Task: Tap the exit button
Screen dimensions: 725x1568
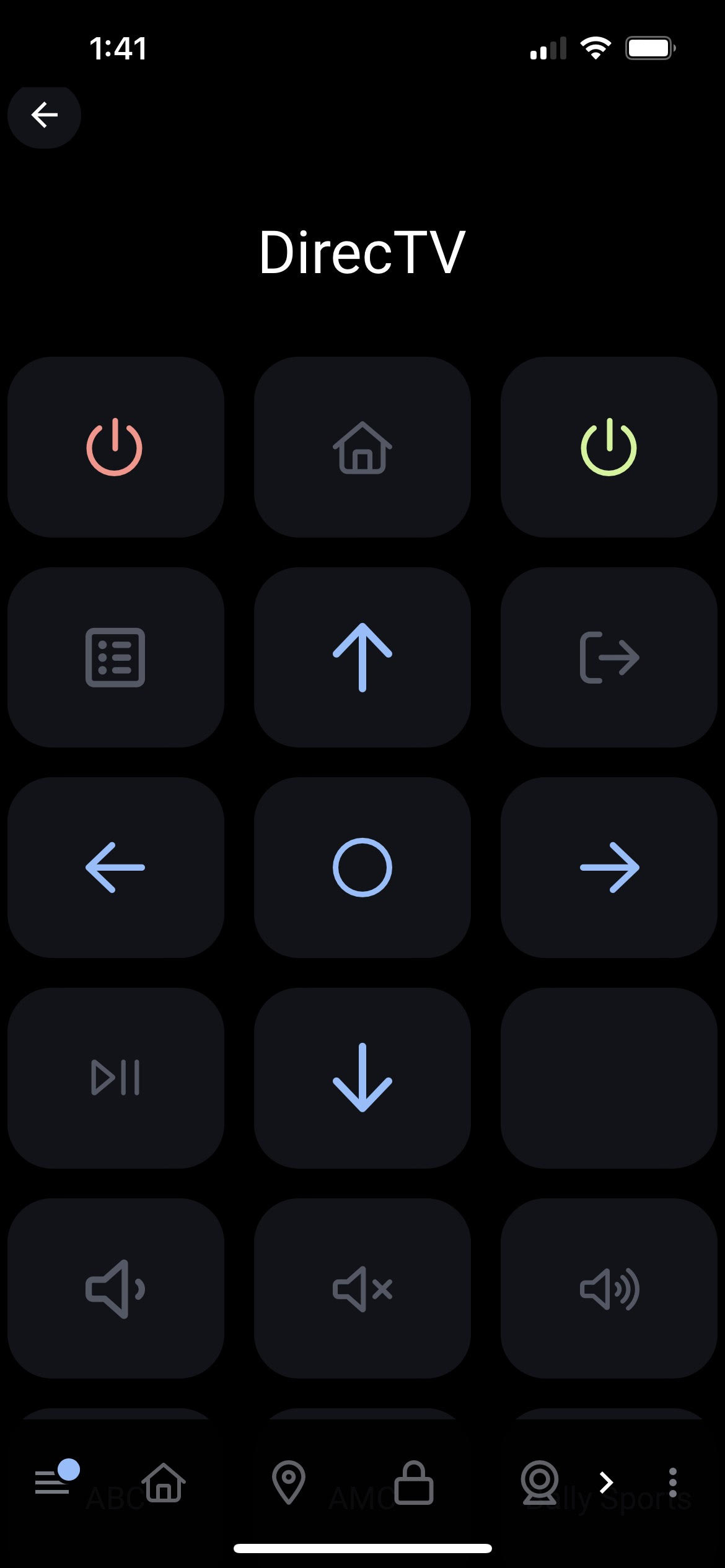Action: coord(609,657)
